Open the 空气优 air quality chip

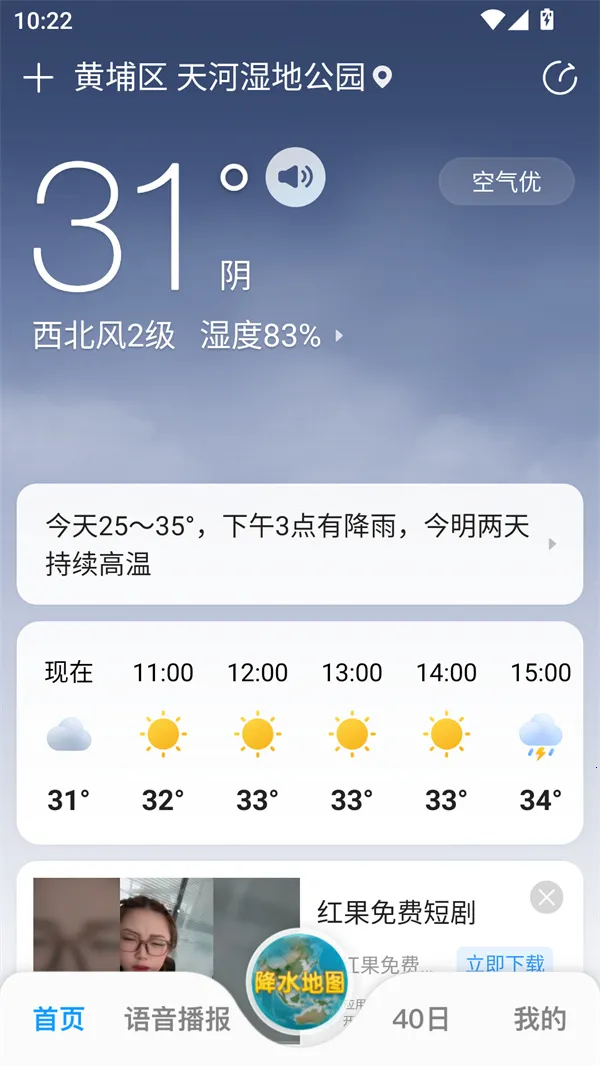coord(506,181)
